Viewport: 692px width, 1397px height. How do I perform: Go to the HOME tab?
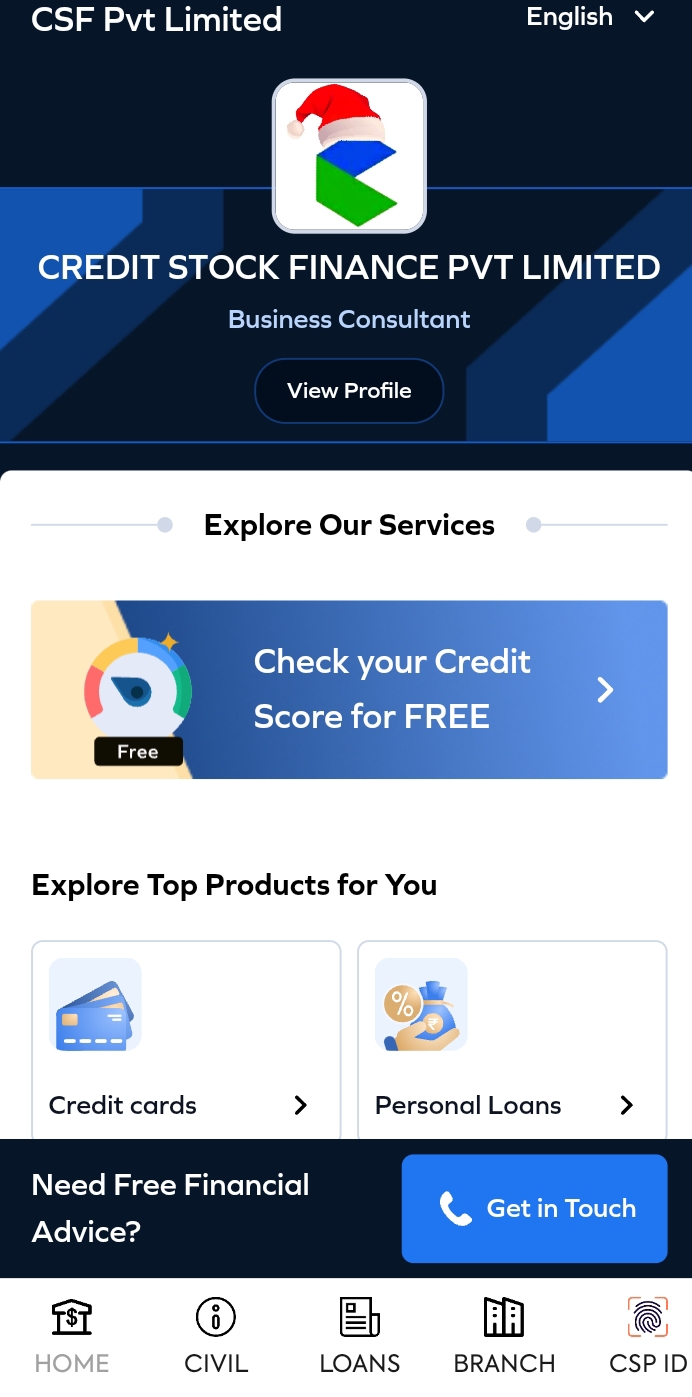pos(72,1336)
